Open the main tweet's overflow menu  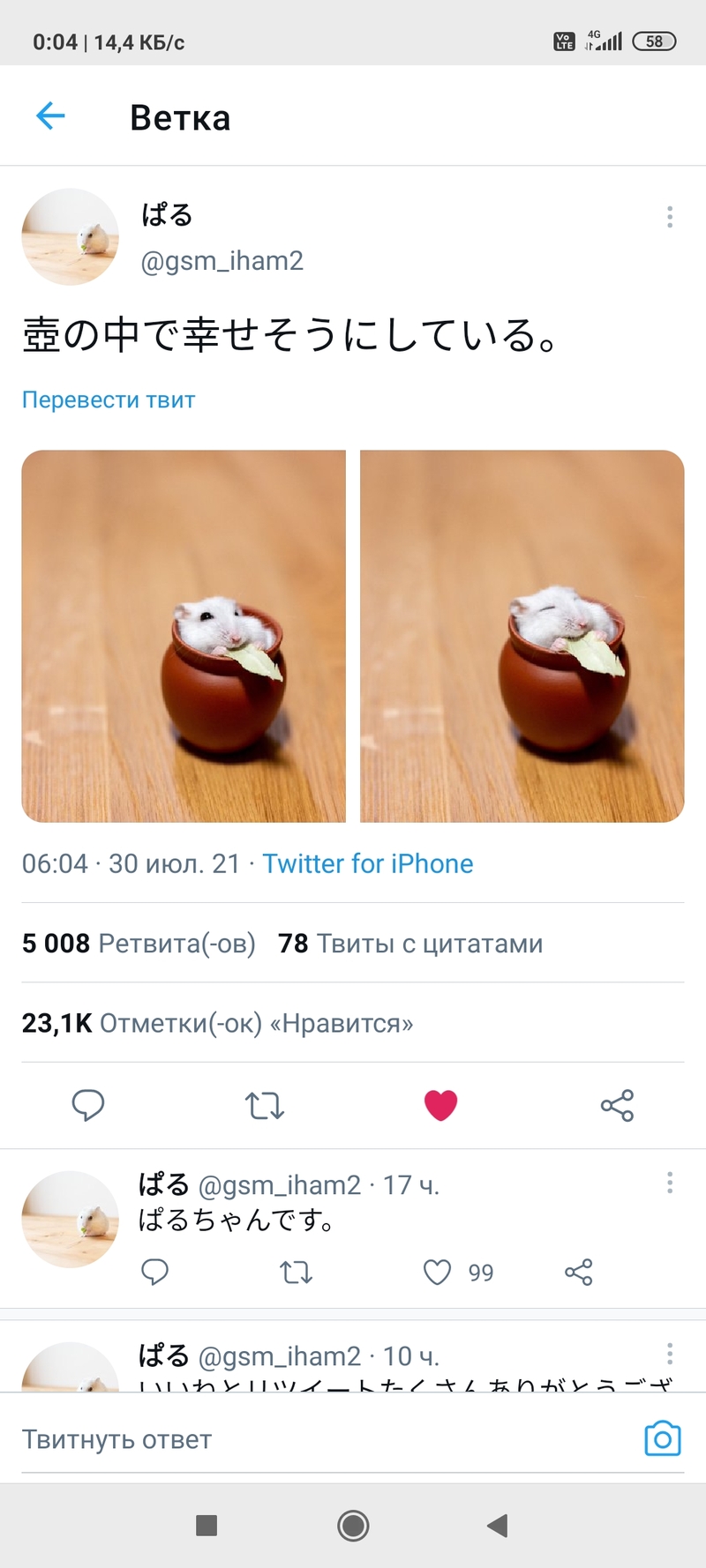point(670,217)
